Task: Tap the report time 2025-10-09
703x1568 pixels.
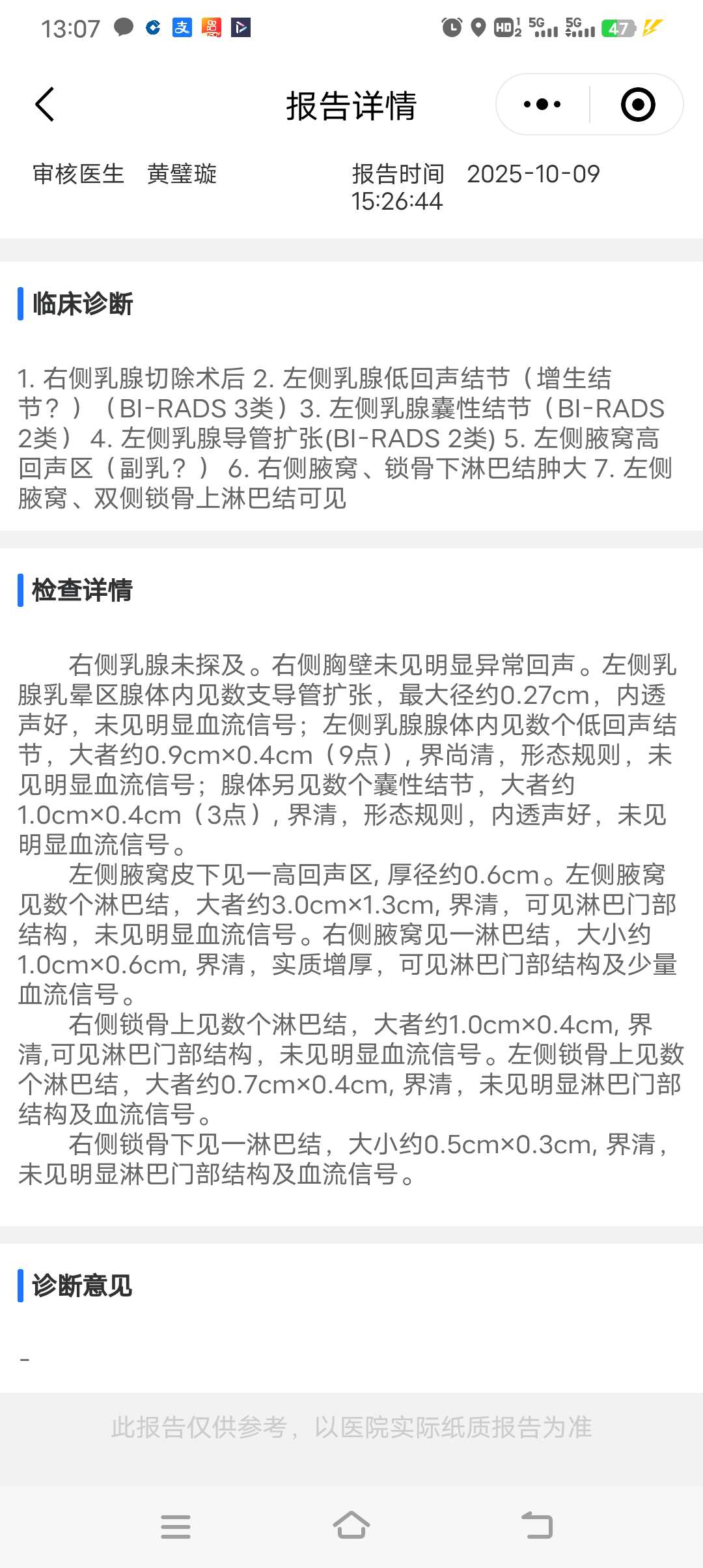Action: point(533,175)
